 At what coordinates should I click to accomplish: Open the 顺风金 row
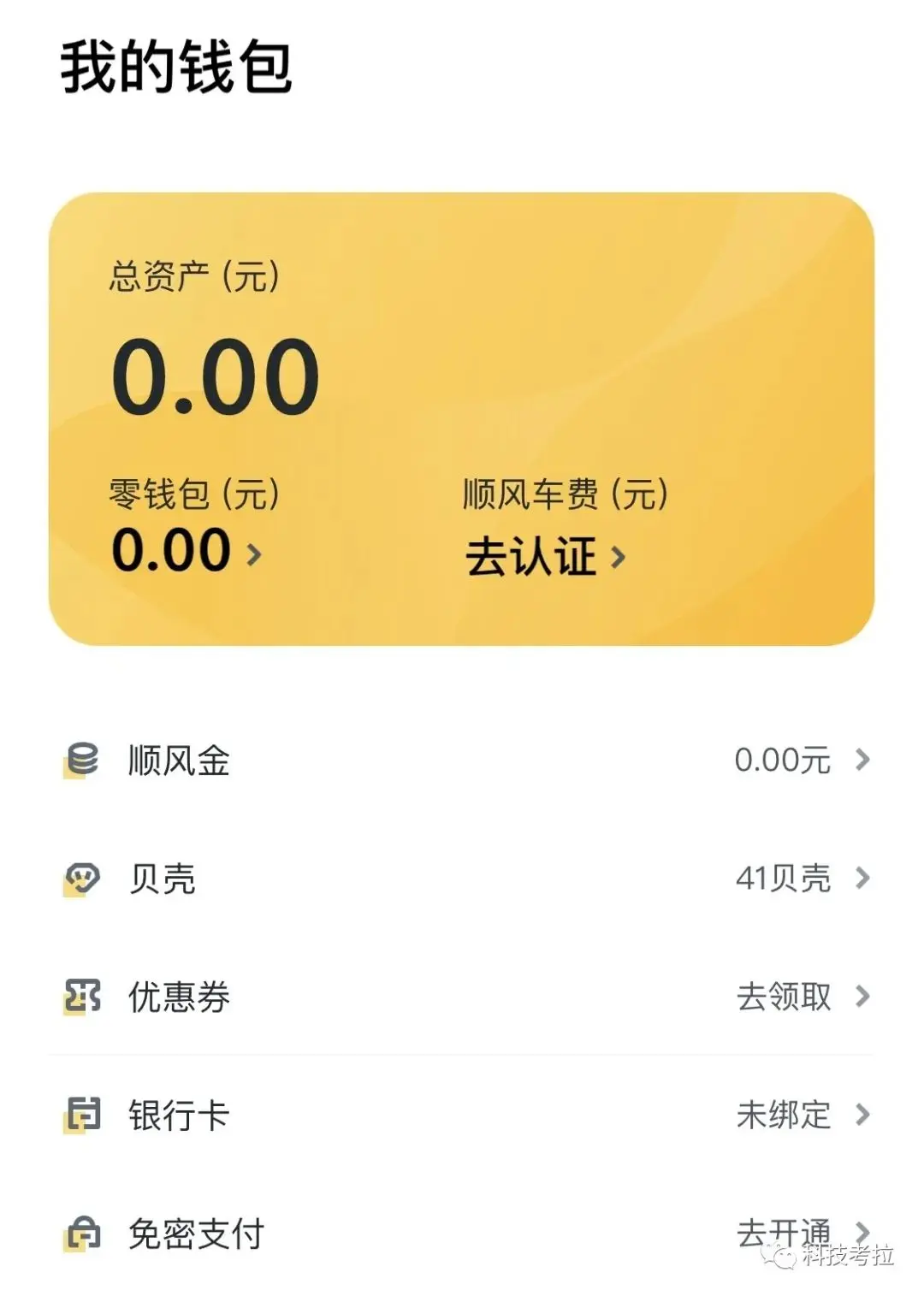[x=462, y=760]
